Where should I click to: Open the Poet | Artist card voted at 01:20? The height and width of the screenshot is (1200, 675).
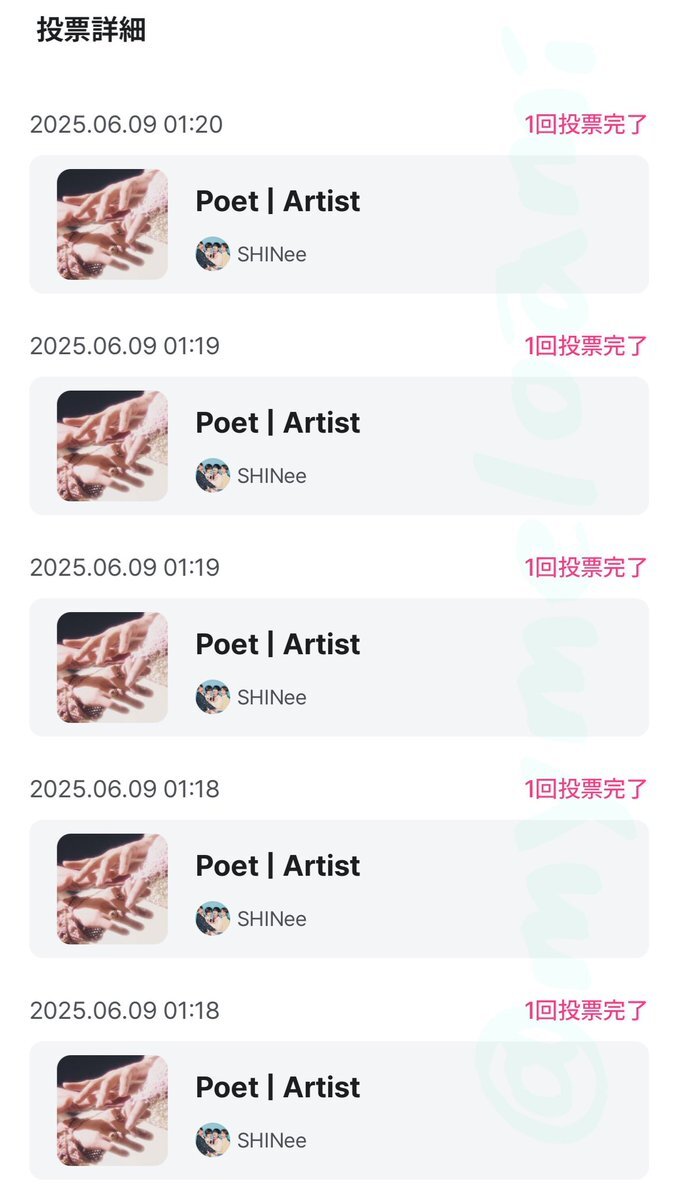[339, 224]
